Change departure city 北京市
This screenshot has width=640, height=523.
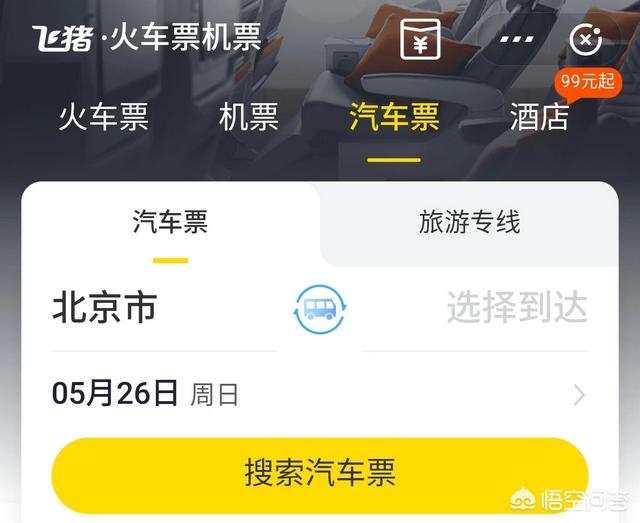coord(105,309)
